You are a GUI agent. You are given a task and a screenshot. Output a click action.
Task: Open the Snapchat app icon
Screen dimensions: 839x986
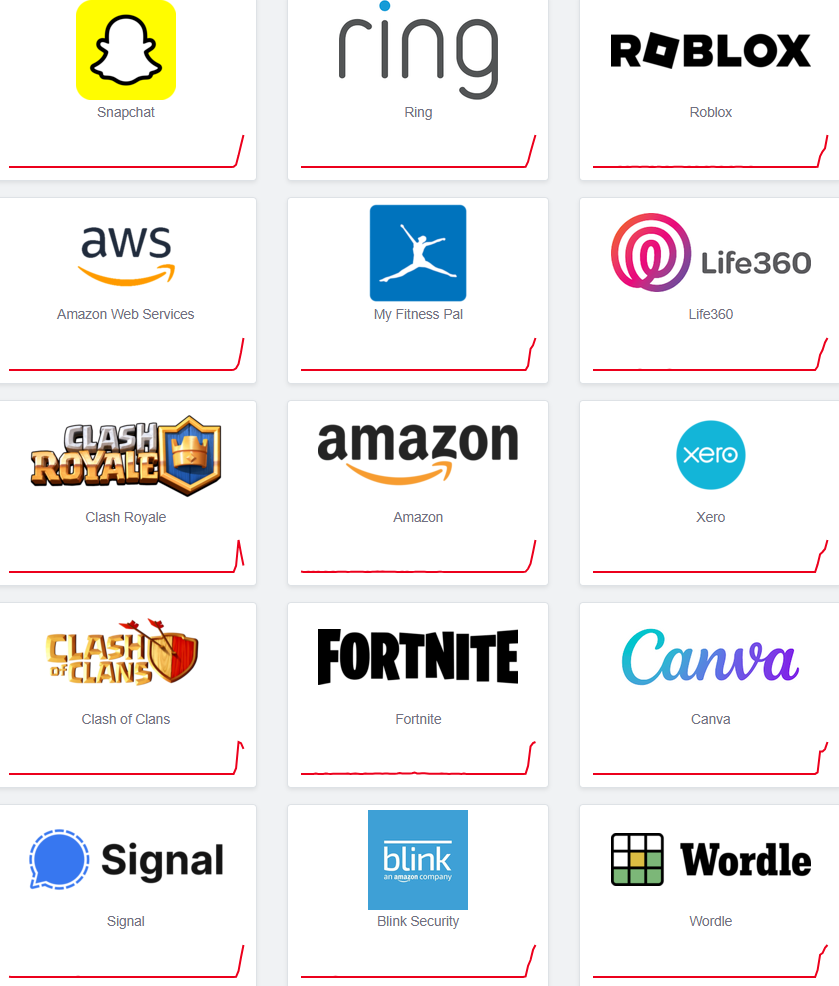(x=126, y=50)
